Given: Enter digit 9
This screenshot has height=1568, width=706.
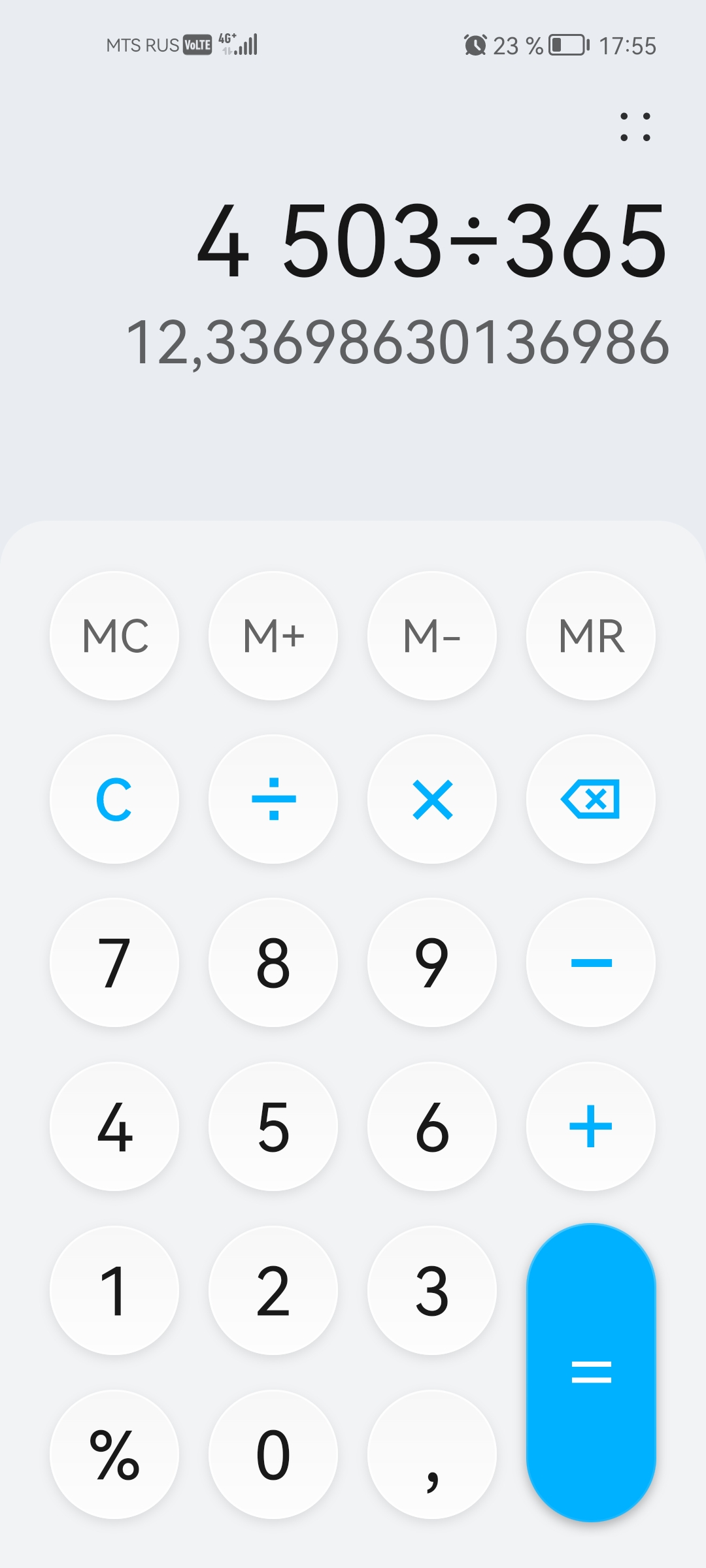Looking at the screenshot, I should (x=432, y=962).
